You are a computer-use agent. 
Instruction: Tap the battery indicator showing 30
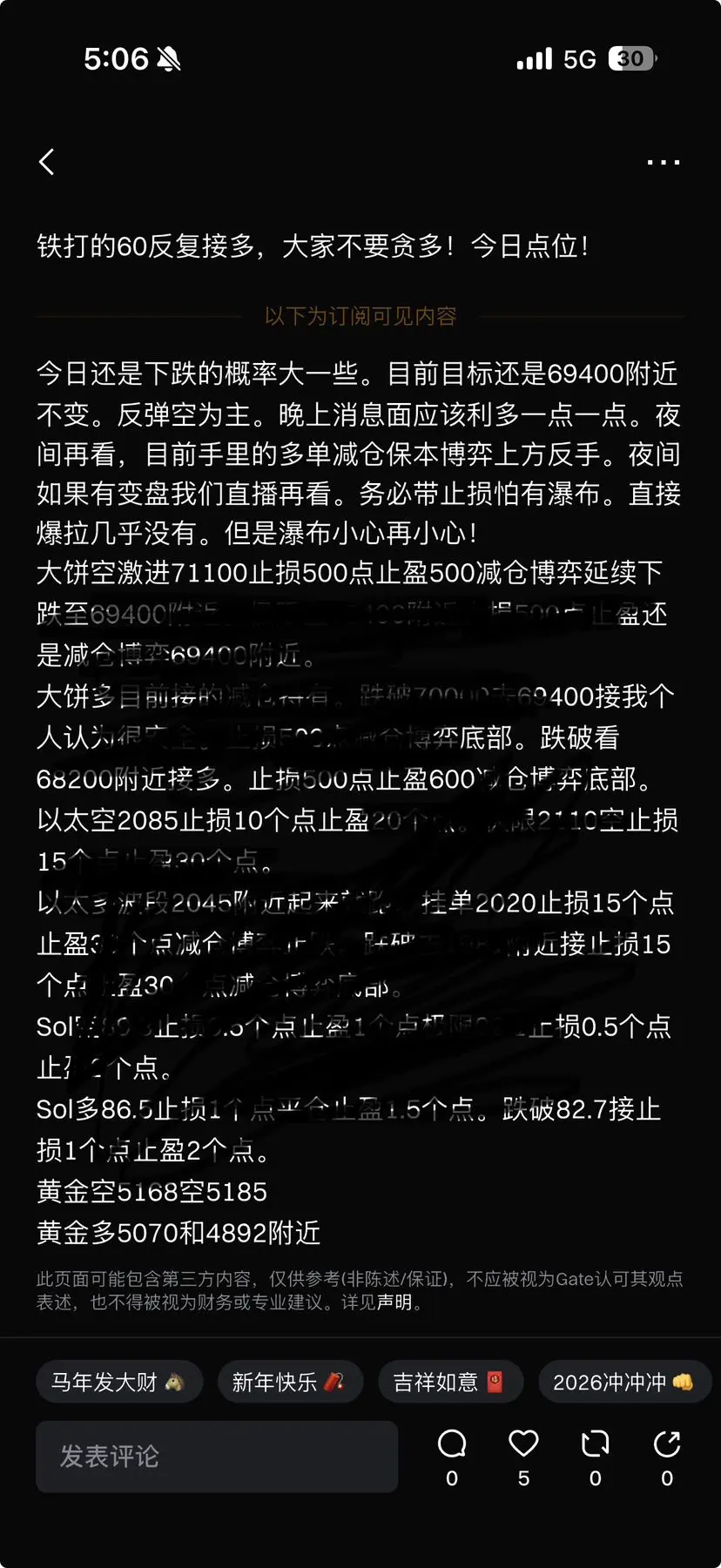[x=630, y=57]
